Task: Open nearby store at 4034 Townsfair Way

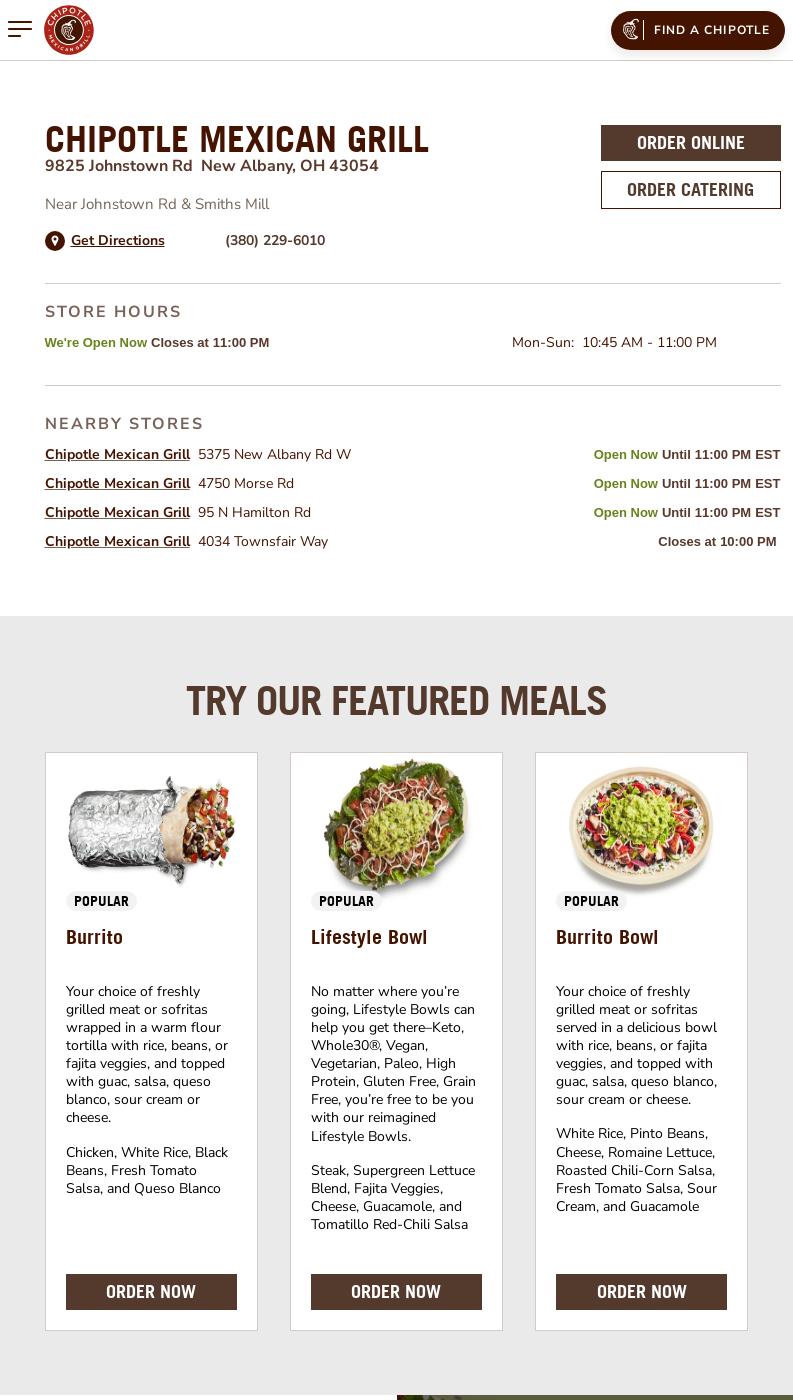Action: pos(117,541)
